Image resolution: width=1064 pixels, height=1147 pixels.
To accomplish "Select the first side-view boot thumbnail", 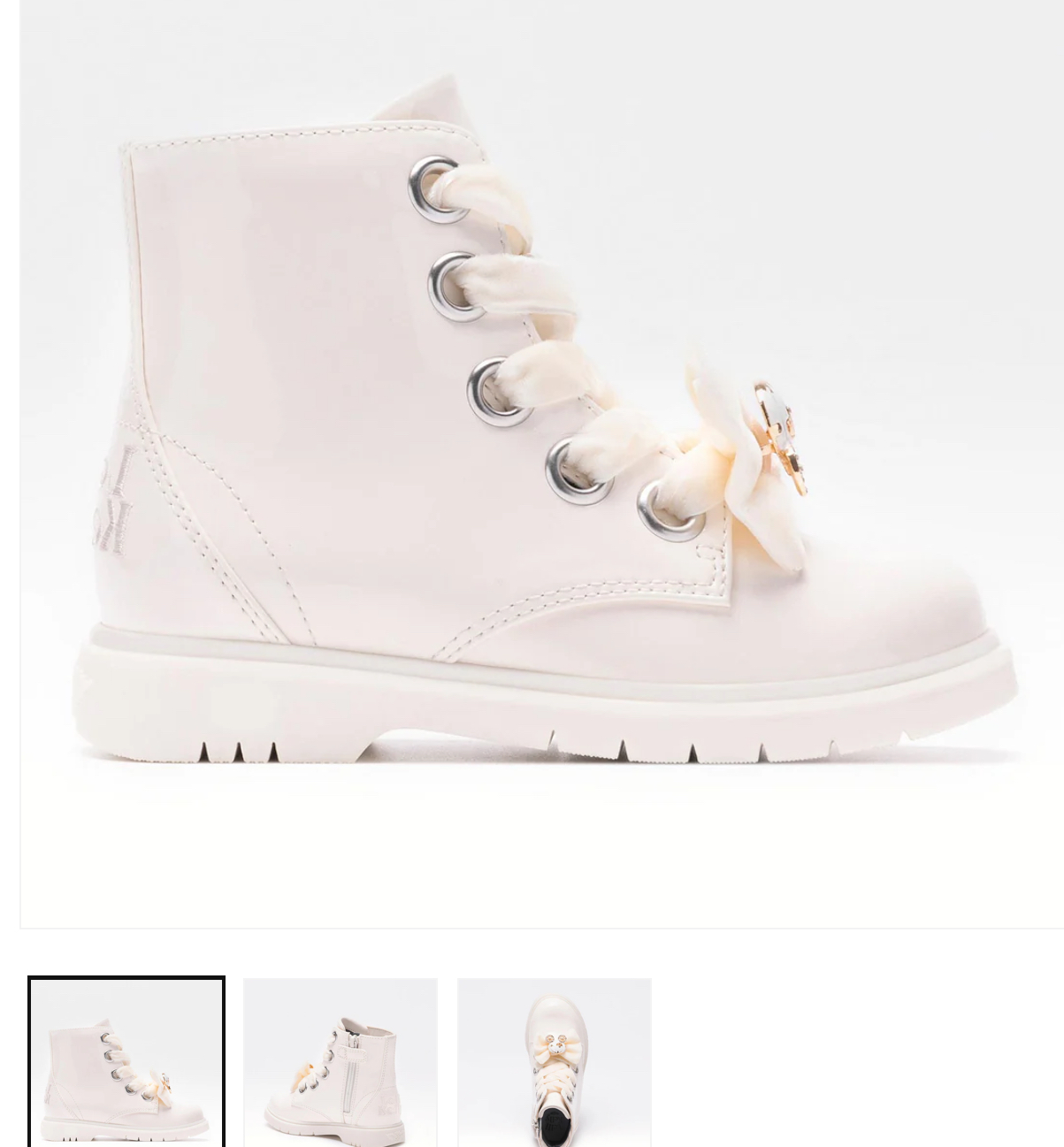I will click(x=126, y=1062).
